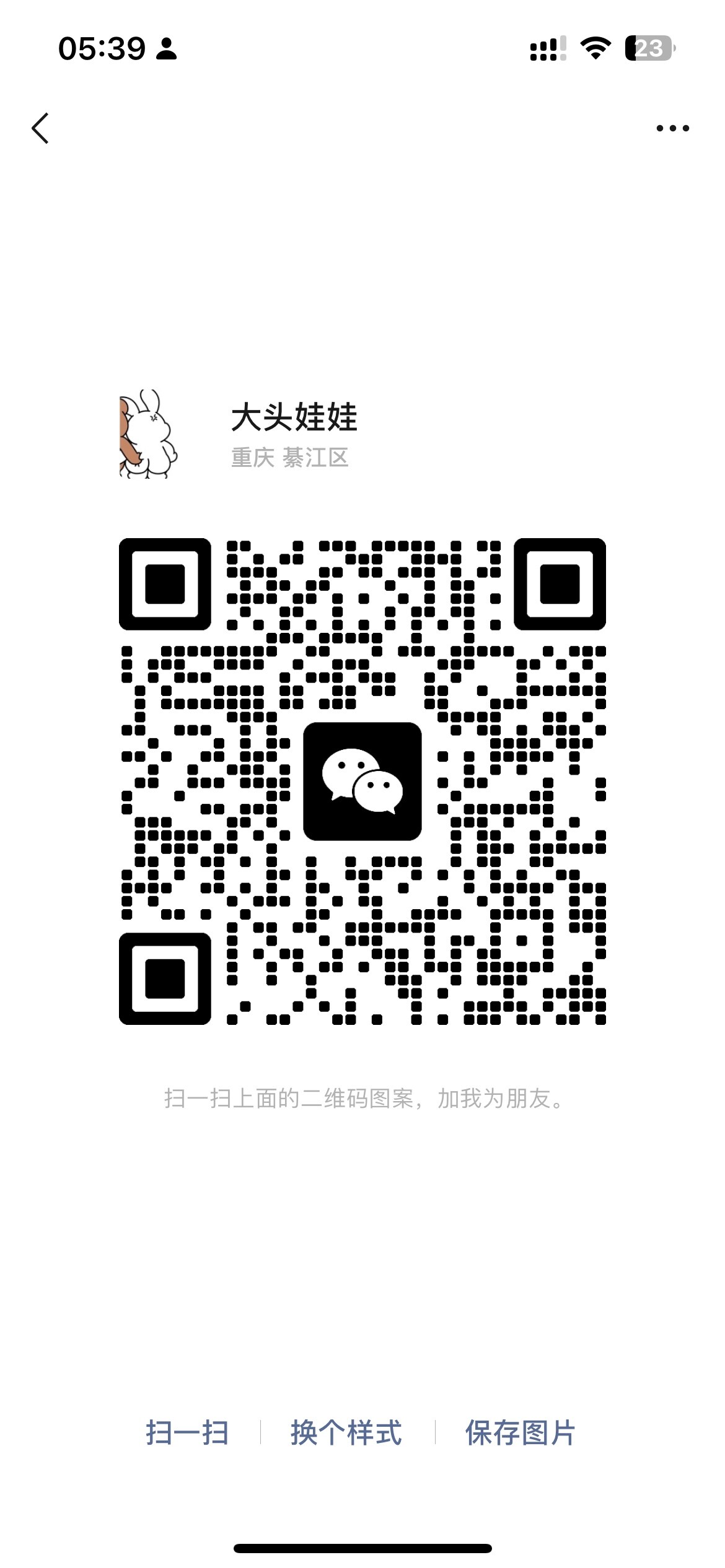Change the QR code style with 换个样式
The width and height of the screenshot is (725, 1568).
pyautogui.click(x=346, y=1432)
